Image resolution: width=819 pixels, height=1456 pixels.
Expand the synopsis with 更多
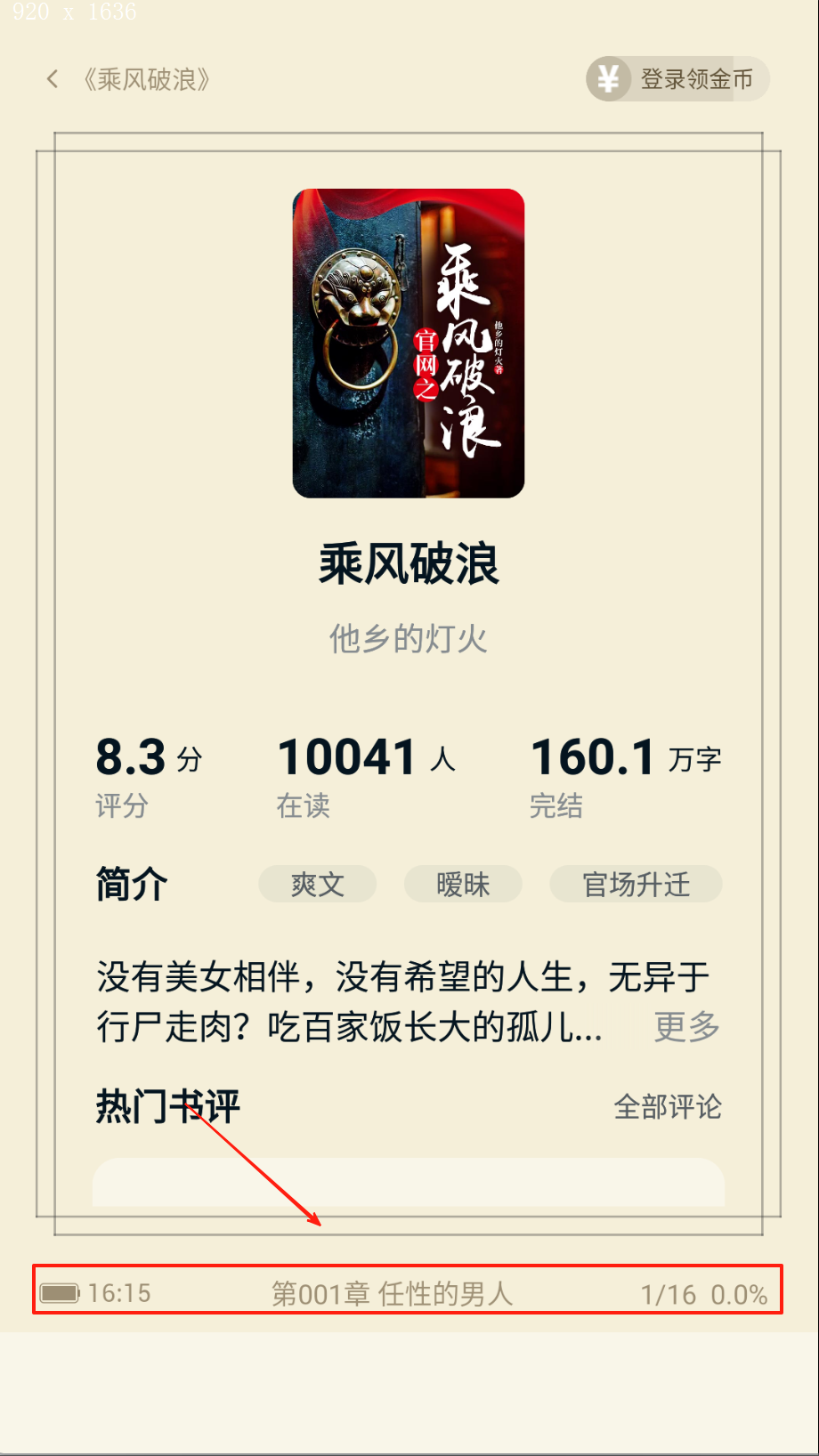point(686,1027)
